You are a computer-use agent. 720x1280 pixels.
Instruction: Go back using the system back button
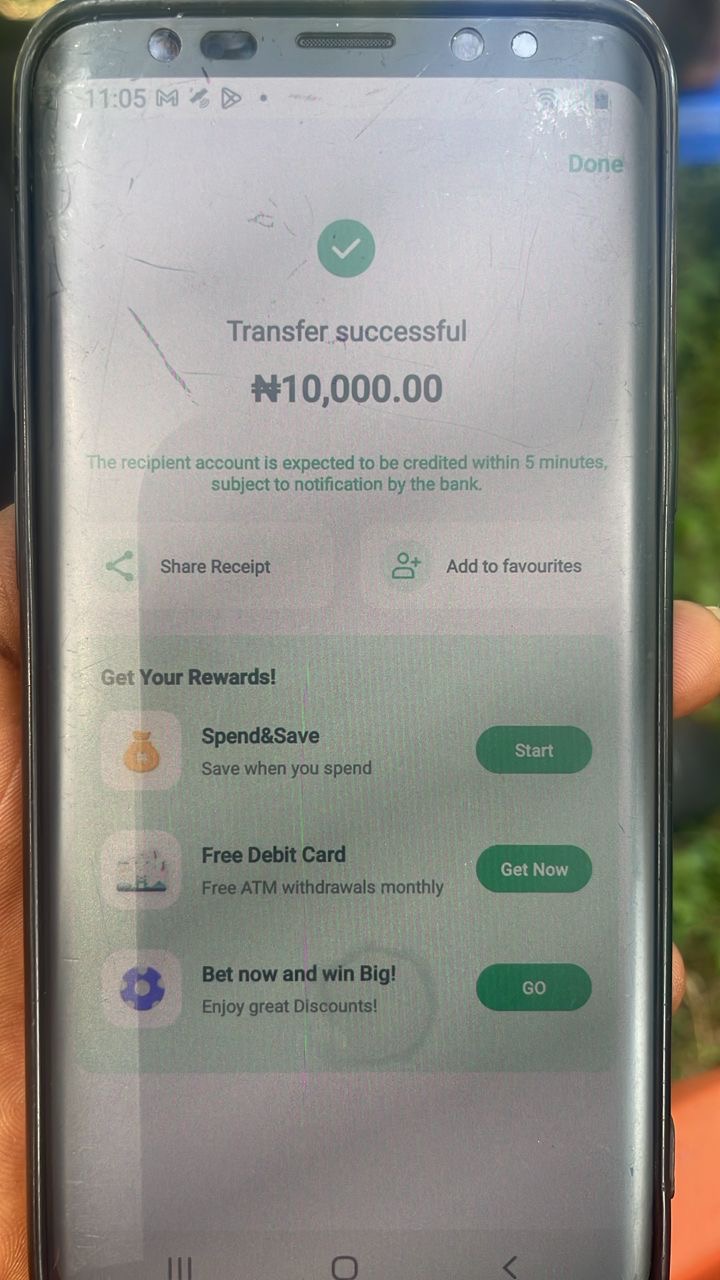coord(509,1266)
